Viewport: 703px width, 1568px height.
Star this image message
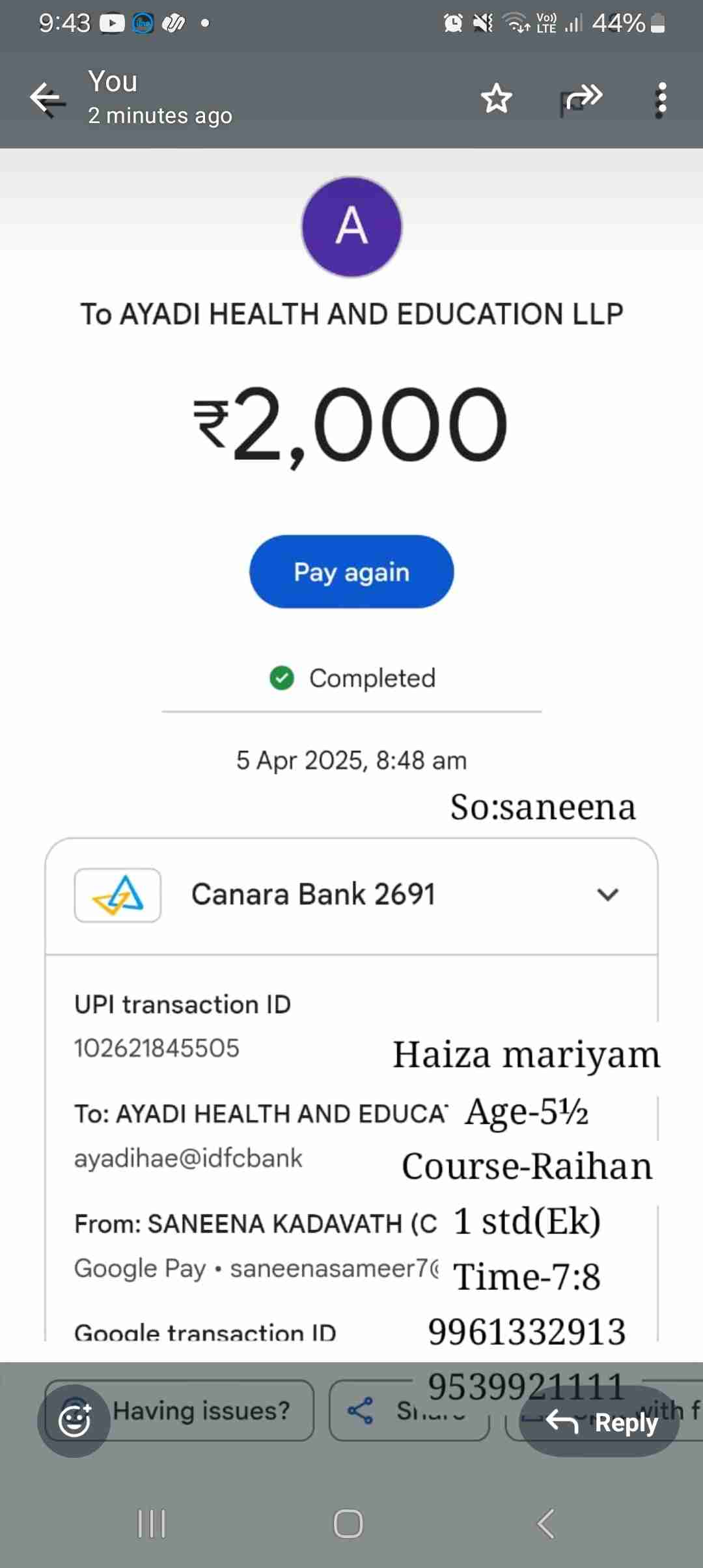[x=496, y=99]
